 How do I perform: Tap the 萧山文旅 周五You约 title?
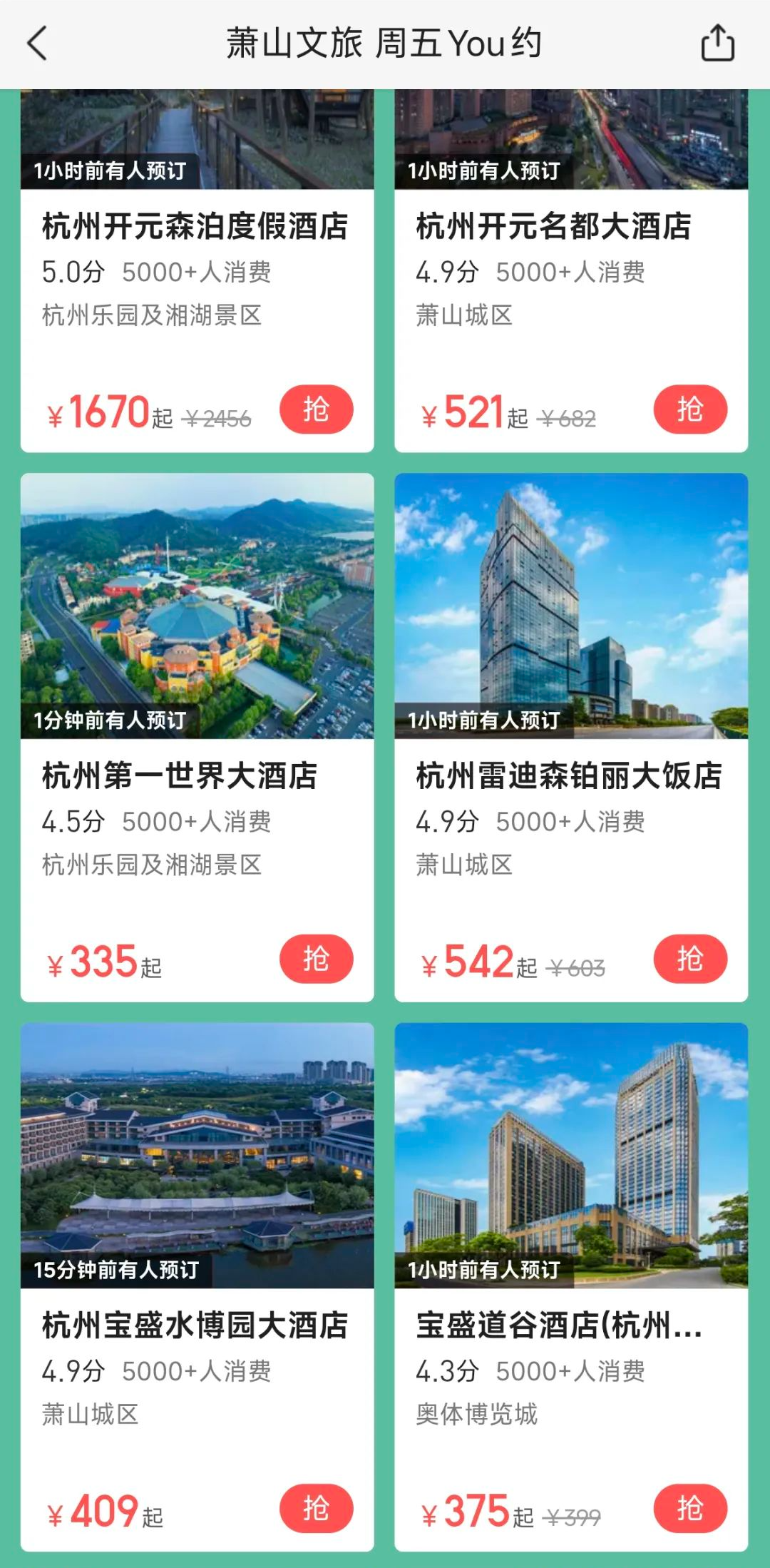[385, 43]
